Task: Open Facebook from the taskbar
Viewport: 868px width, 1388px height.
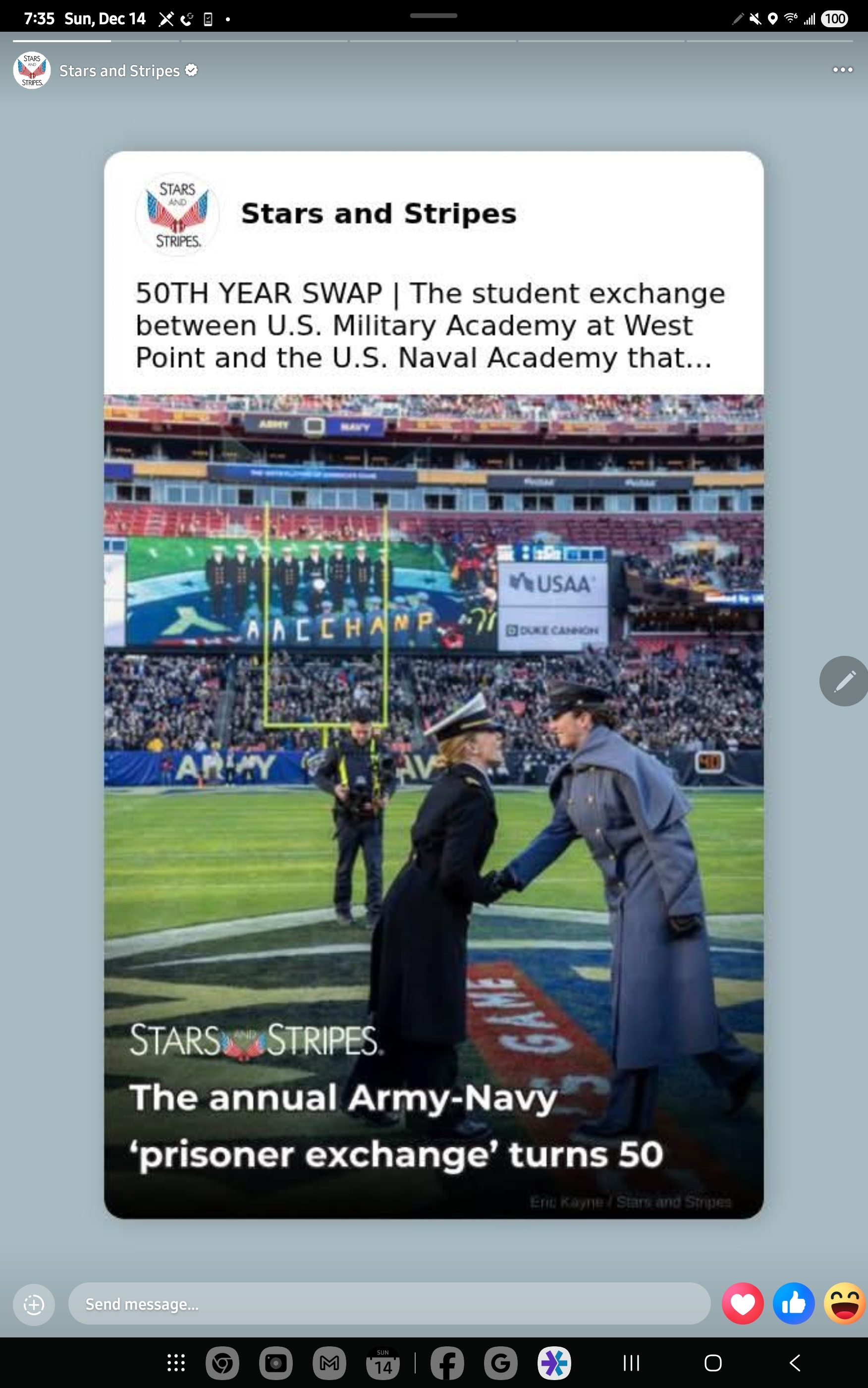Action: pos(447,1363)
